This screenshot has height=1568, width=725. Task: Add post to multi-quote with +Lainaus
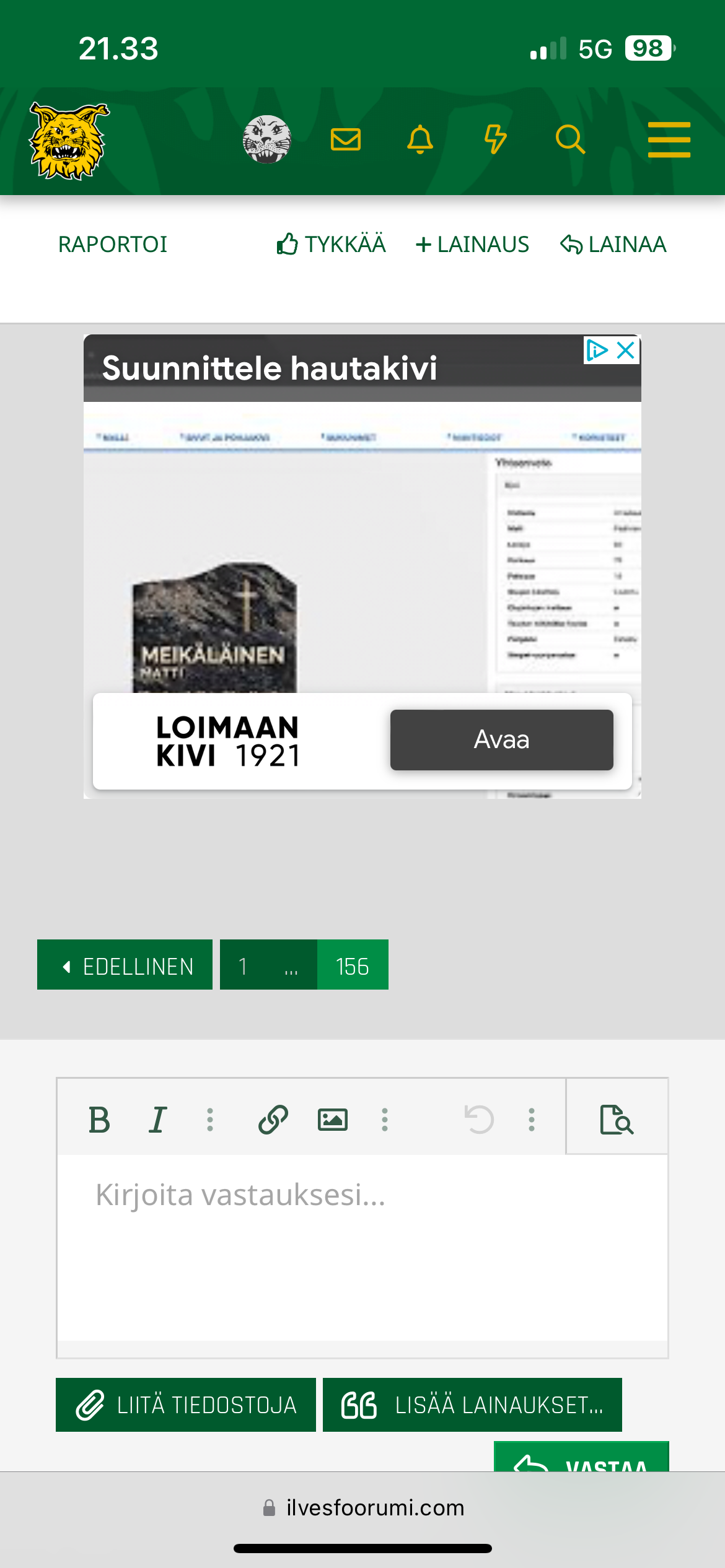coord(472,245)
